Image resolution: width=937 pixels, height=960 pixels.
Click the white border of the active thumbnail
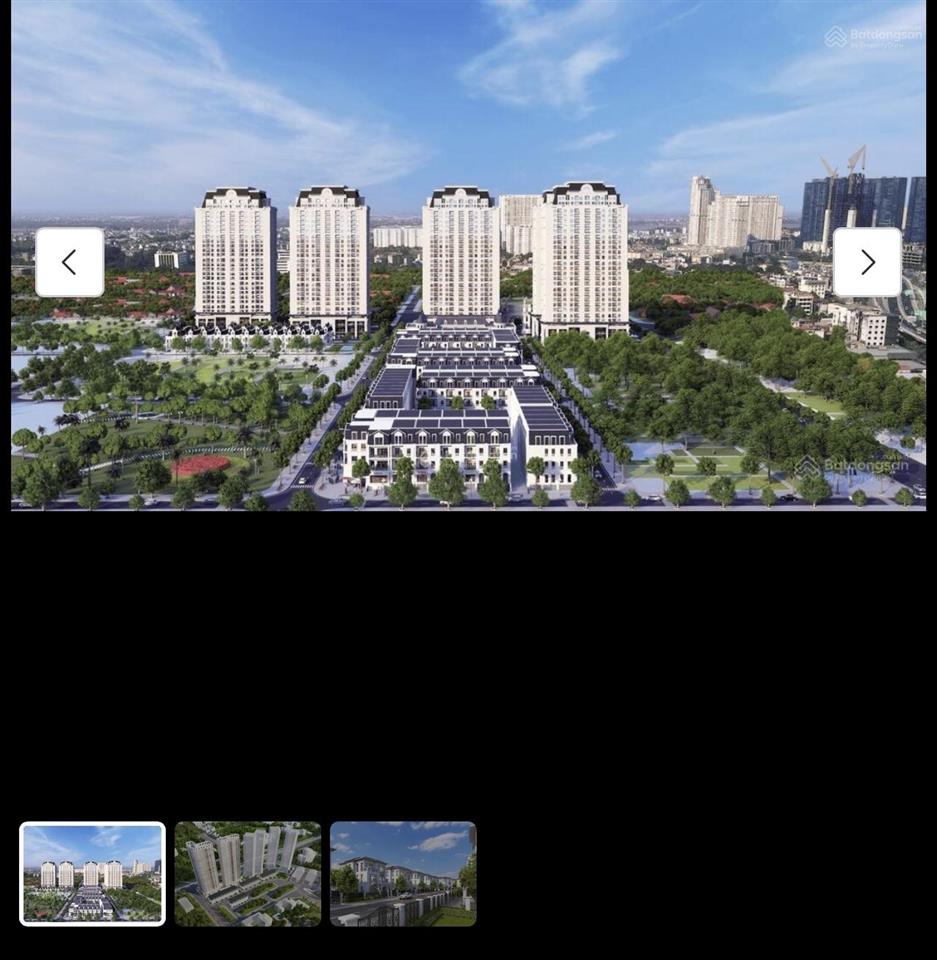point(92,825)
